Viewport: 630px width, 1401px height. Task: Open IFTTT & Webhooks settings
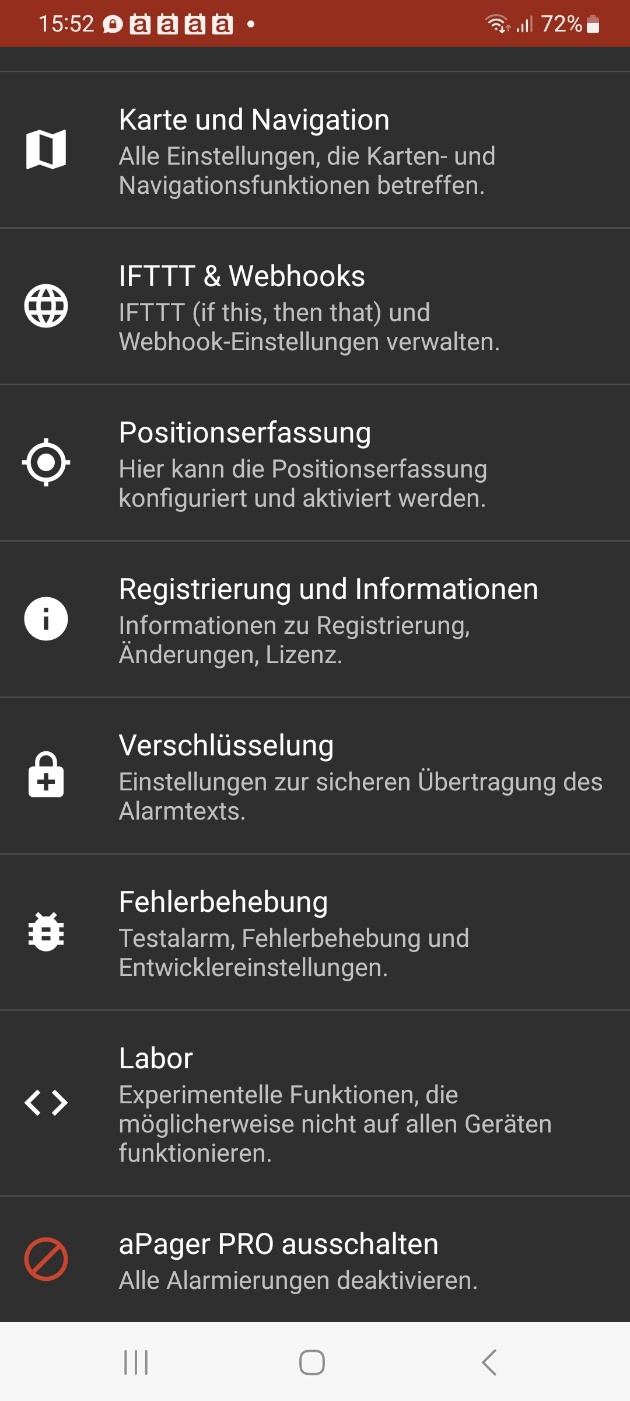315,307
